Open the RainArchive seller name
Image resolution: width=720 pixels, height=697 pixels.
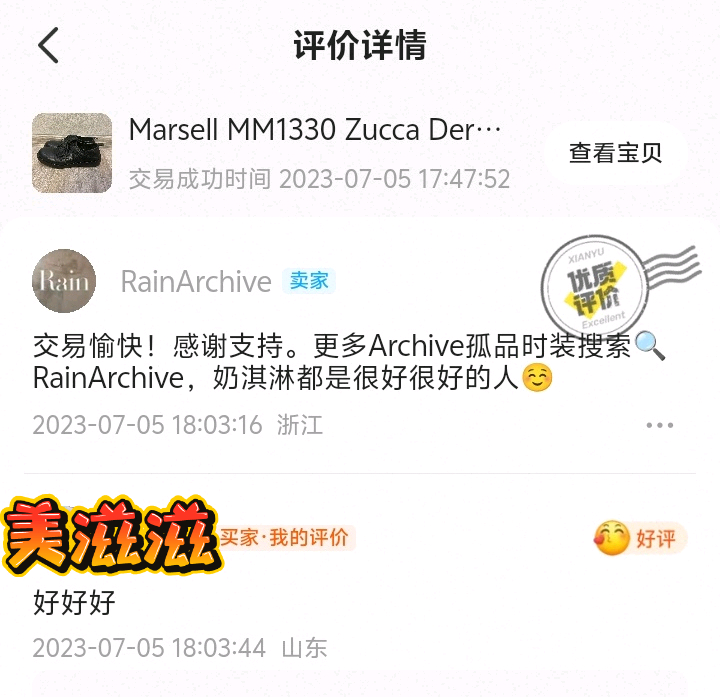[196, 282]
